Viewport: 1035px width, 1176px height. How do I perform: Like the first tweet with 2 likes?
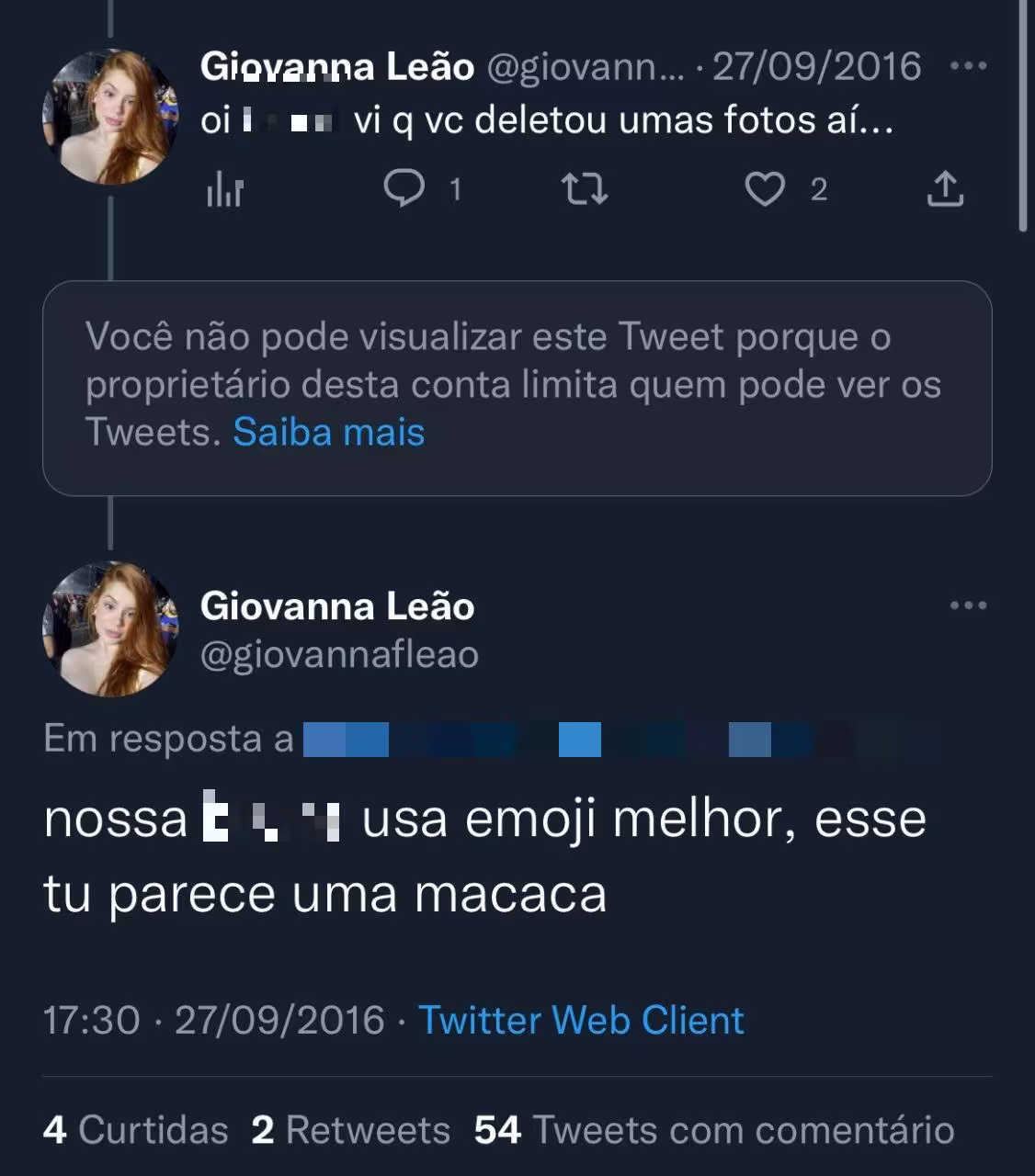(x=765, y=189)
